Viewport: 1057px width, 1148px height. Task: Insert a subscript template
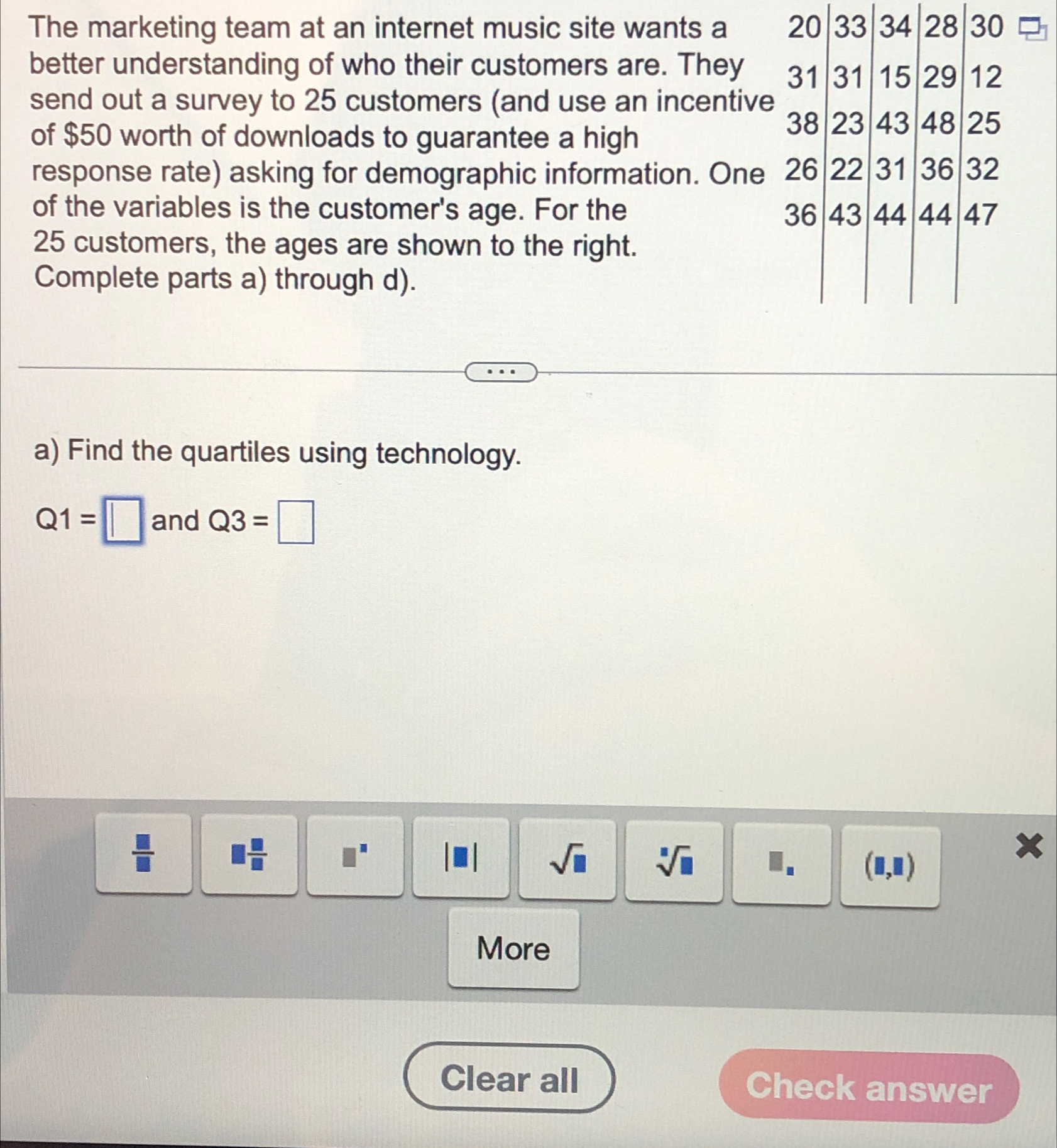(x=781, y=863)
